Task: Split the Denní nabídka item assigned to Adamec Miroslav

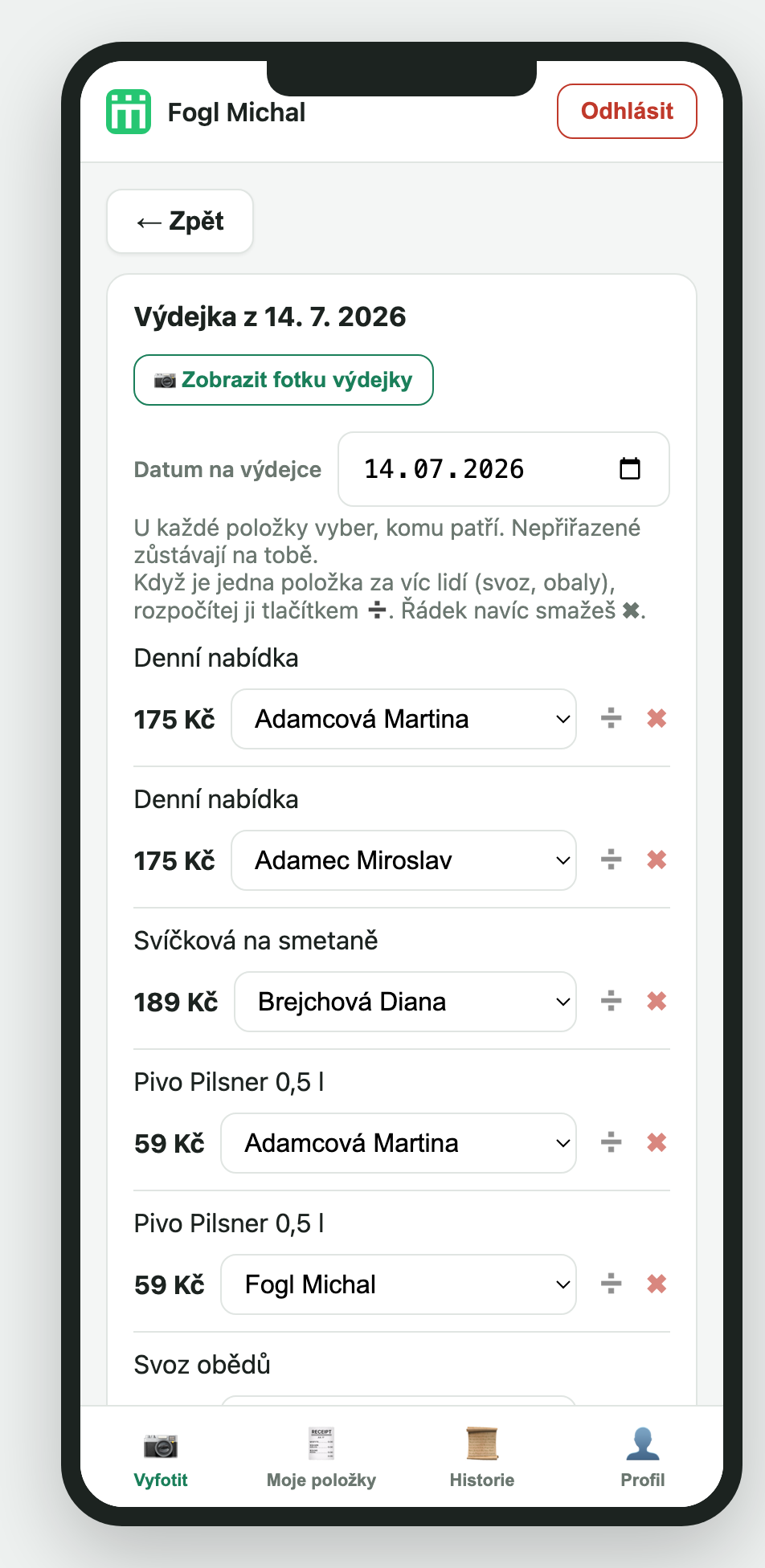Action: tap(612, 860)
